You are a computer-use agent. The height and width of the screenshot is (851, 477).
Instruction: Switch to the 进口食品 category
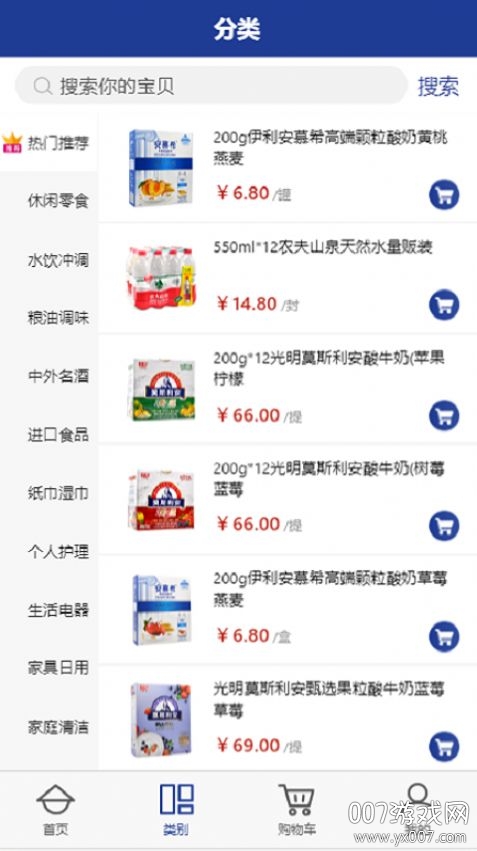point(58,435)
